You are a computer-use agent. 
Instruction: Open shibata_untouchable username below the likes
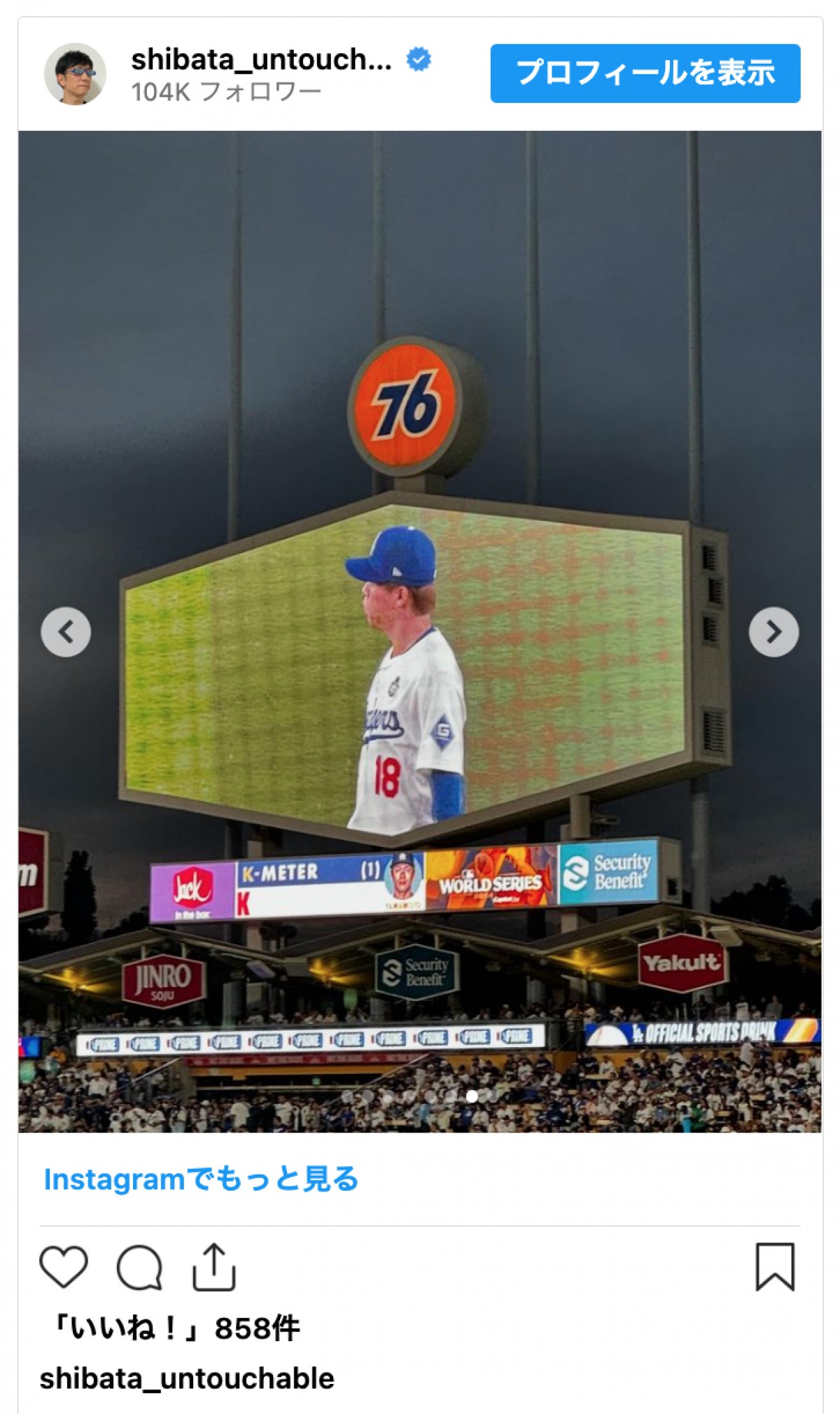(187, 1378)
